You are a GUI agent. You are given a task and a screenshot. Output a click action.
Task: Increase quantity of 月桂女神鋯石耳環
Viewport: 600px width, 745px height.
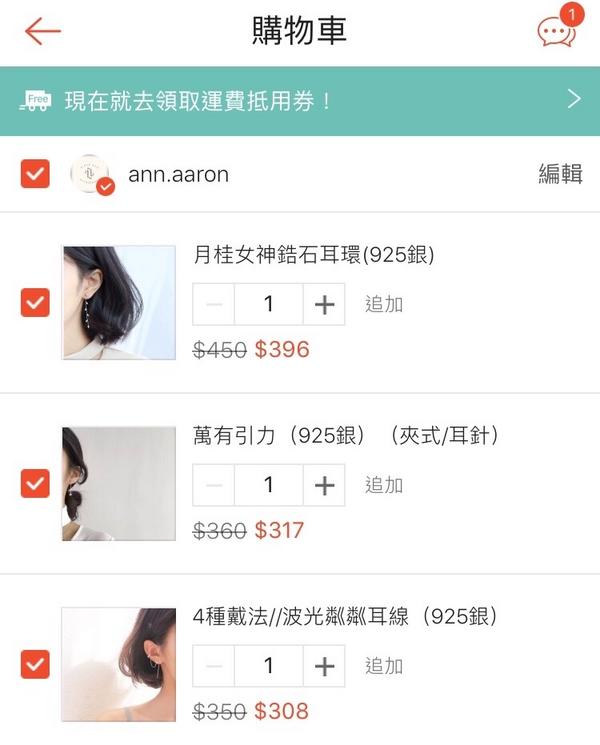pyautogui.click(x=324, y=304)
